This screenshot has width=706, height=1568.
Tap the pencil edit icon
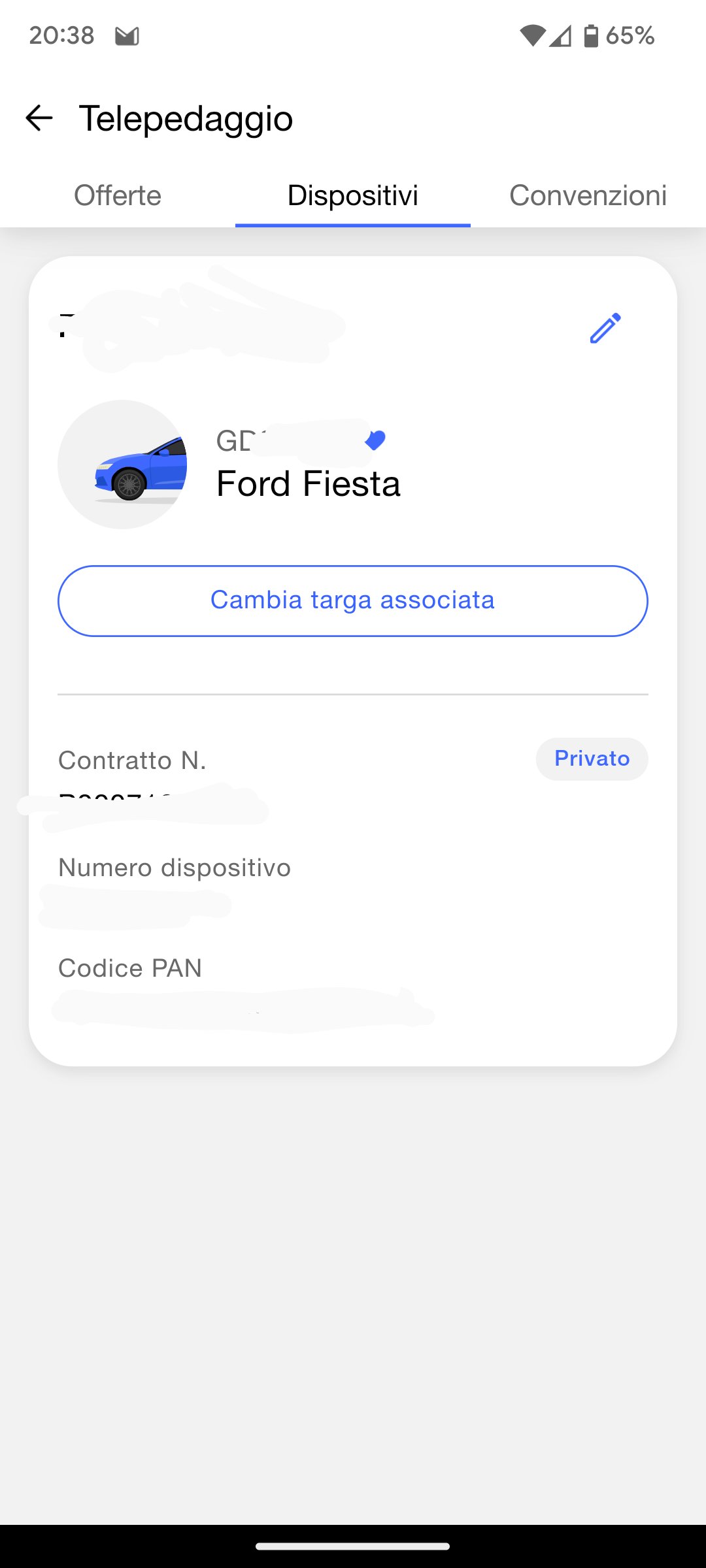(x=605, y=328)
